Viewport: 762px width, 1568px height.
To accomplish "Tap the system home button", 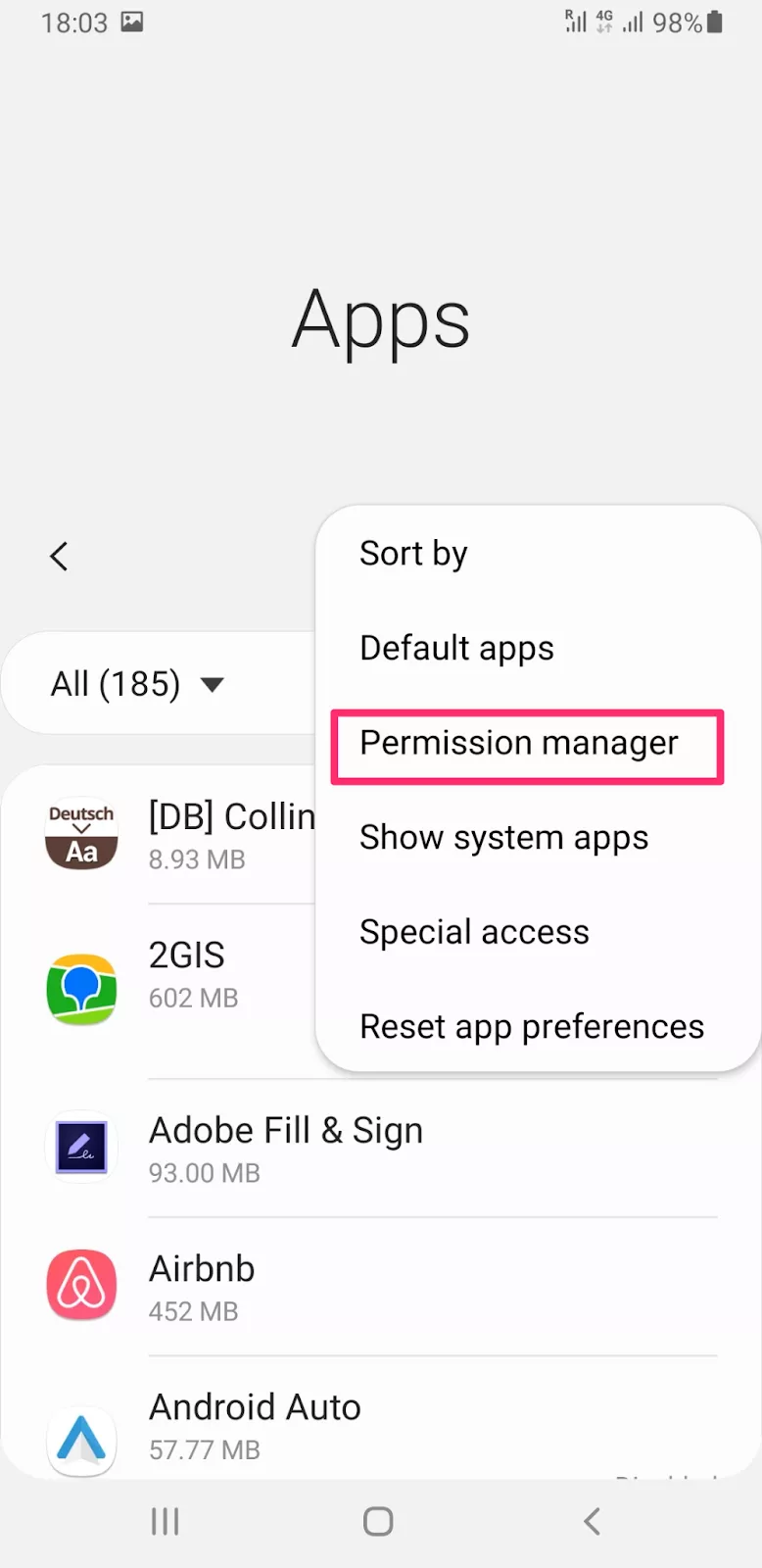I will [x=378, y=1521].
